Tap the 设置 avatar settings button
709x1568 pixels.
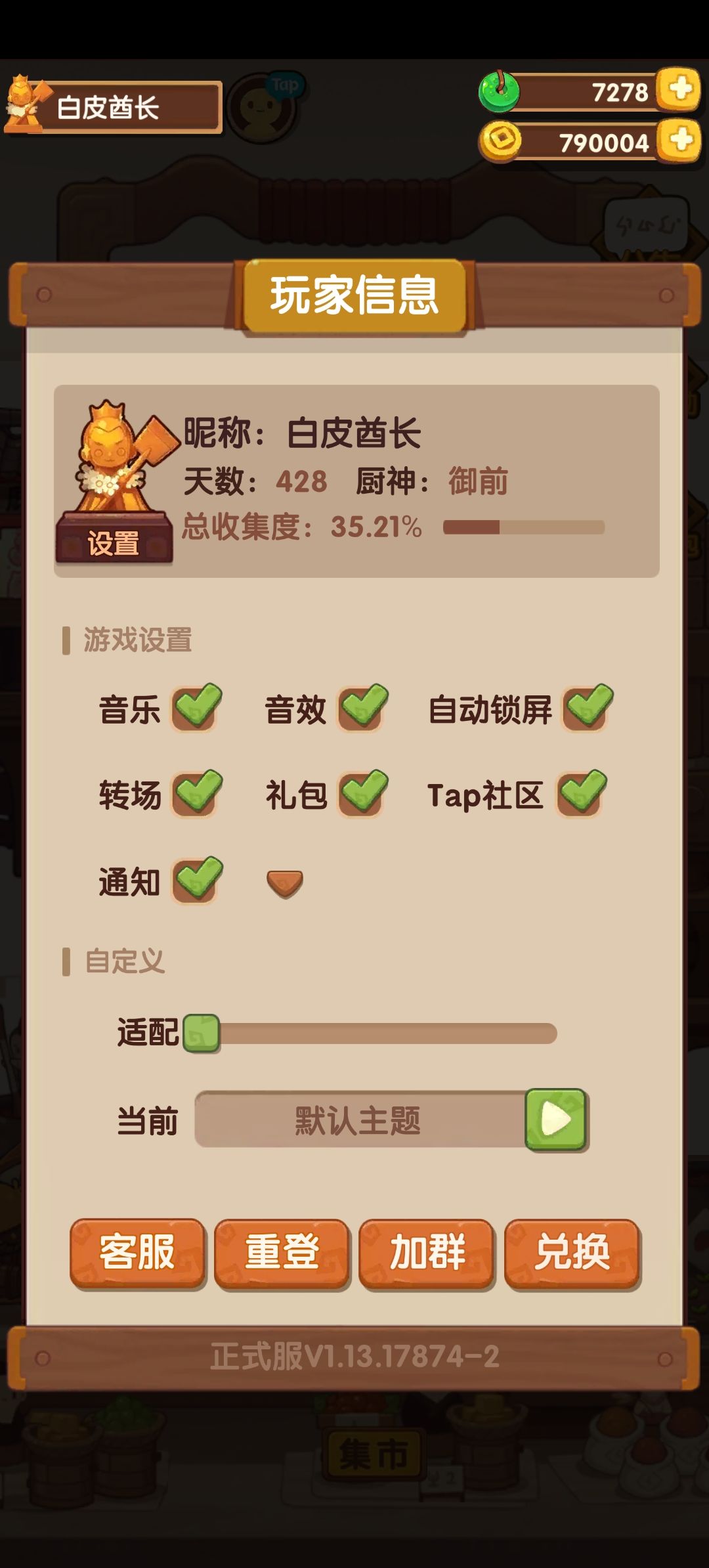(114, 542)
